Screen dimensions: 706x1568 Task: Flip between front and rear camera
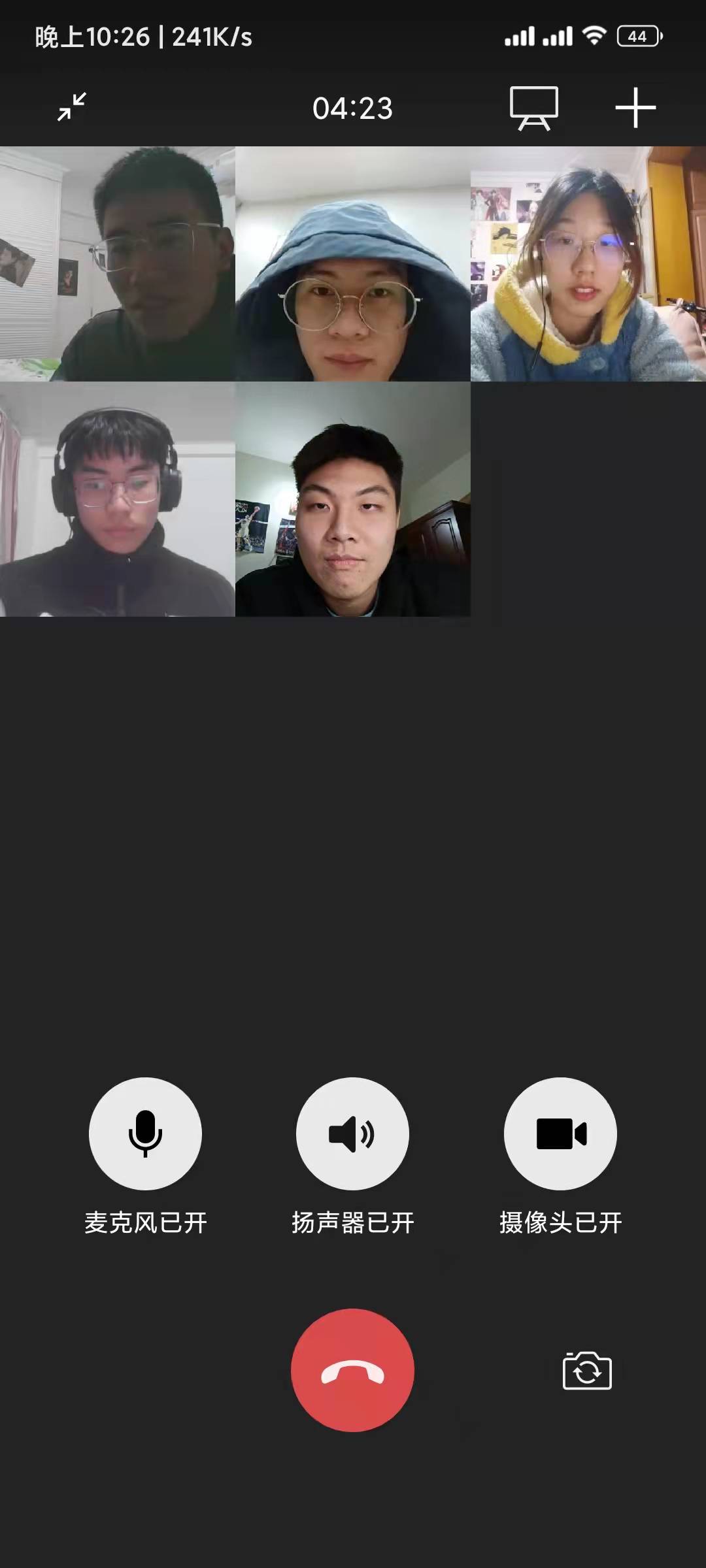tap(586, 1371)
